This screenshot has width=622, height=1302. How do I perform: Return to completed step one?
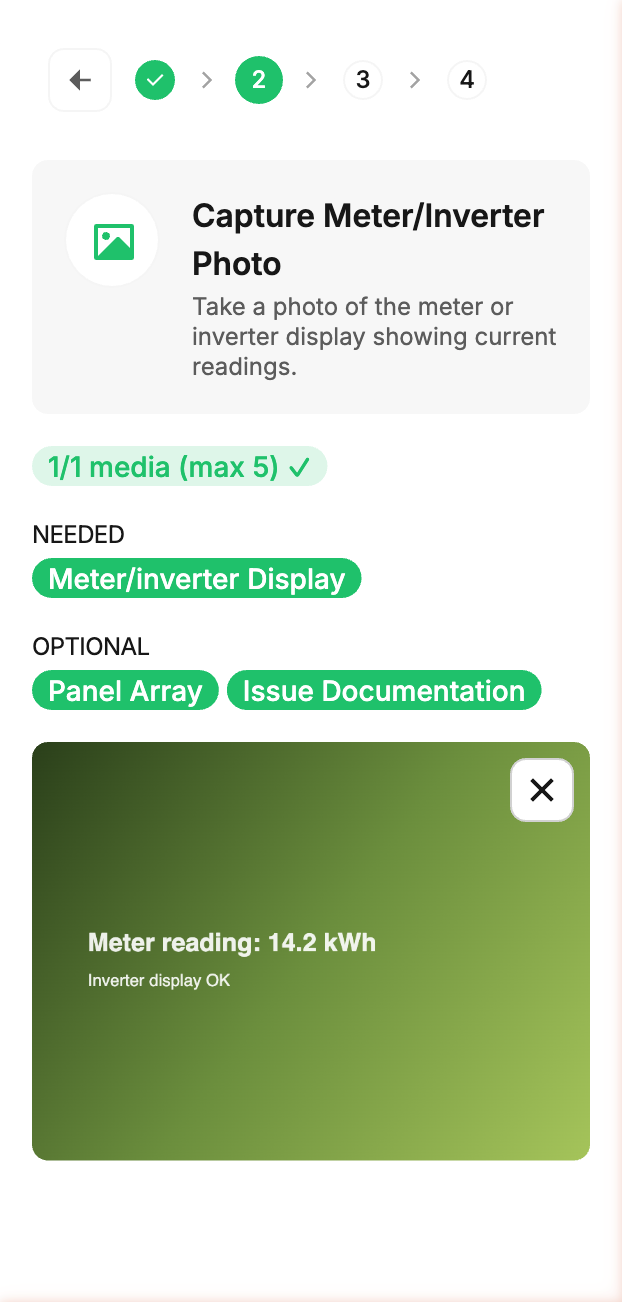(x=155, y=80)
